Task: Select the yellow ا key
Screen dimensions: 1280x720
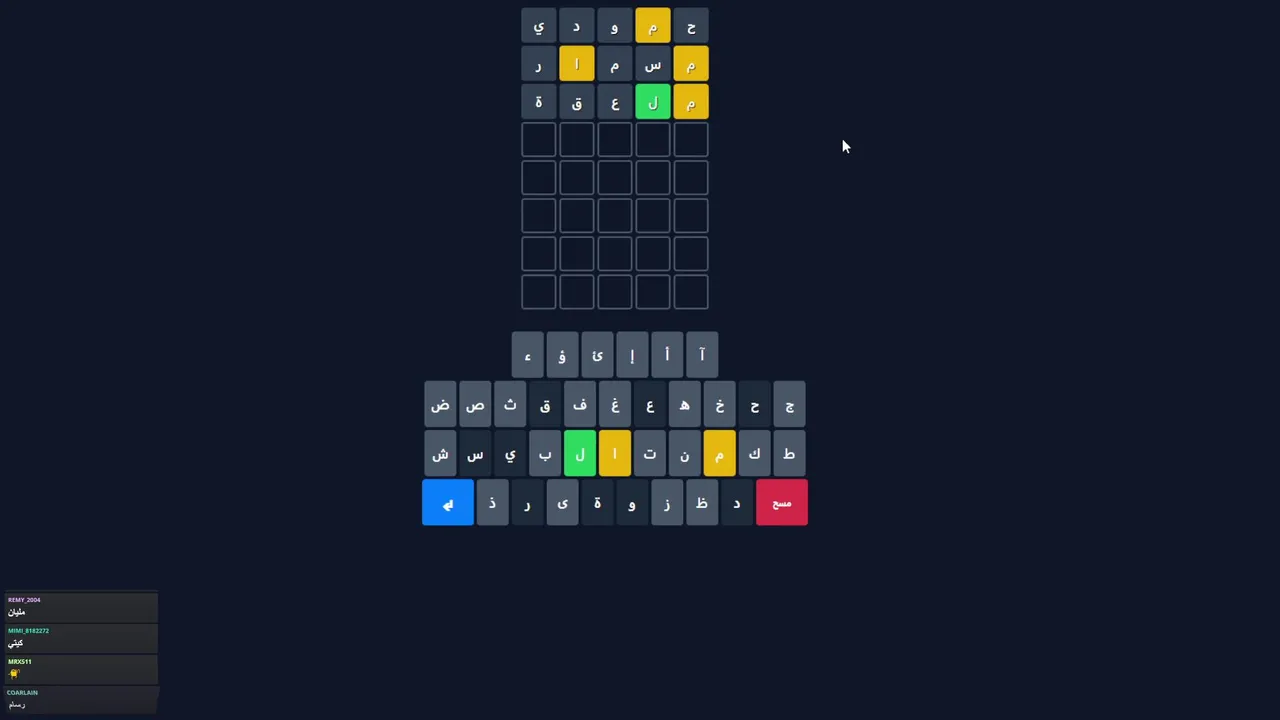Action: point(615,454)
